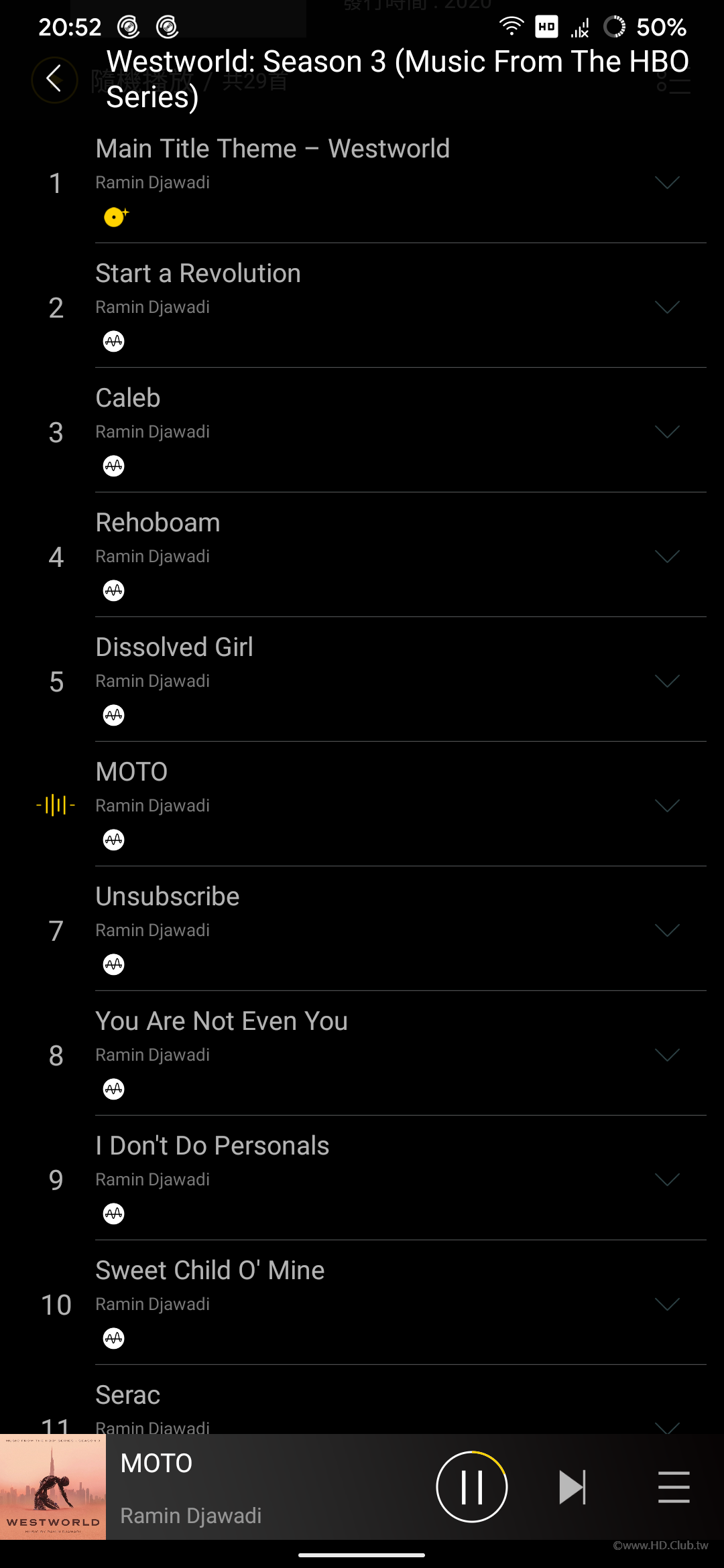Screen dimensions: 724x1568
Task: Play the track Rehoboam
Action: (158, 523)
